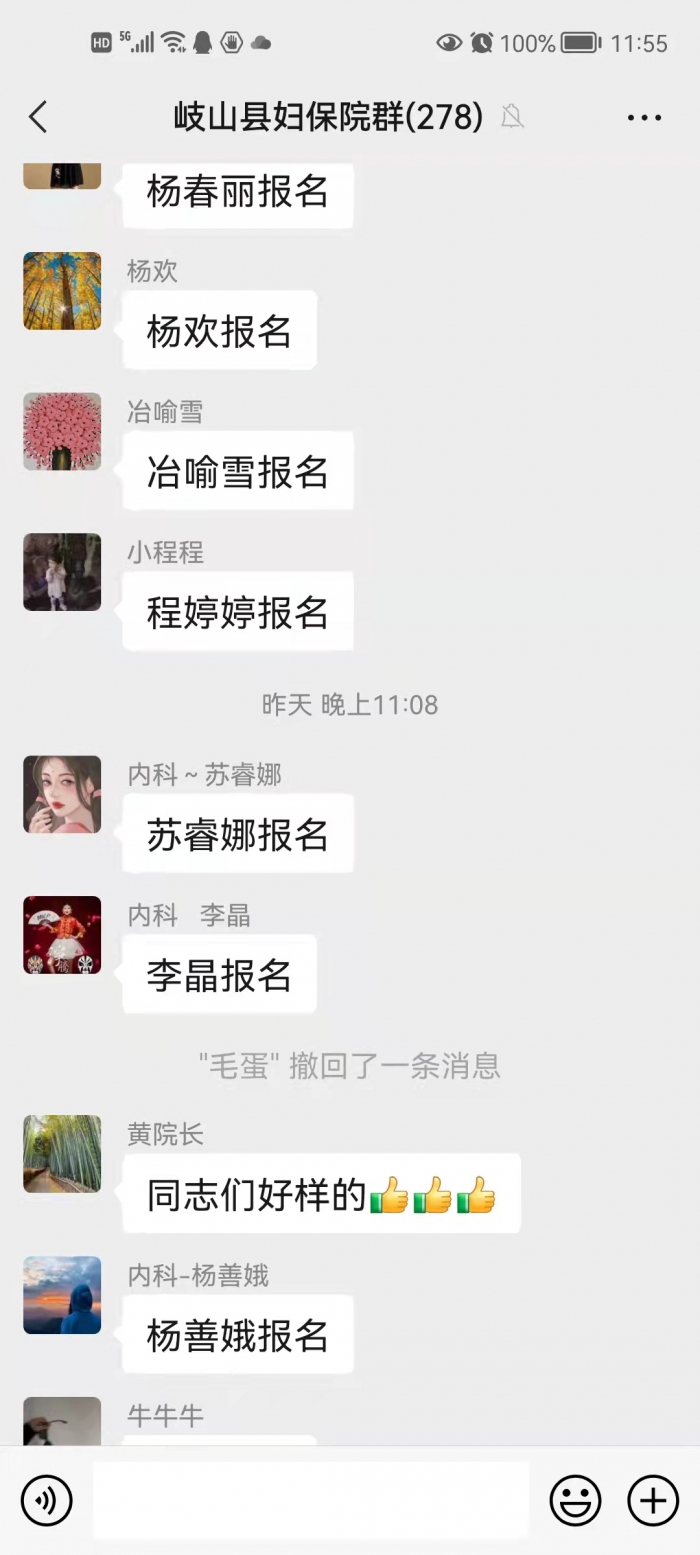700x1555 pixels.
Task: Tap the message text field
Action: (310, 1500)
